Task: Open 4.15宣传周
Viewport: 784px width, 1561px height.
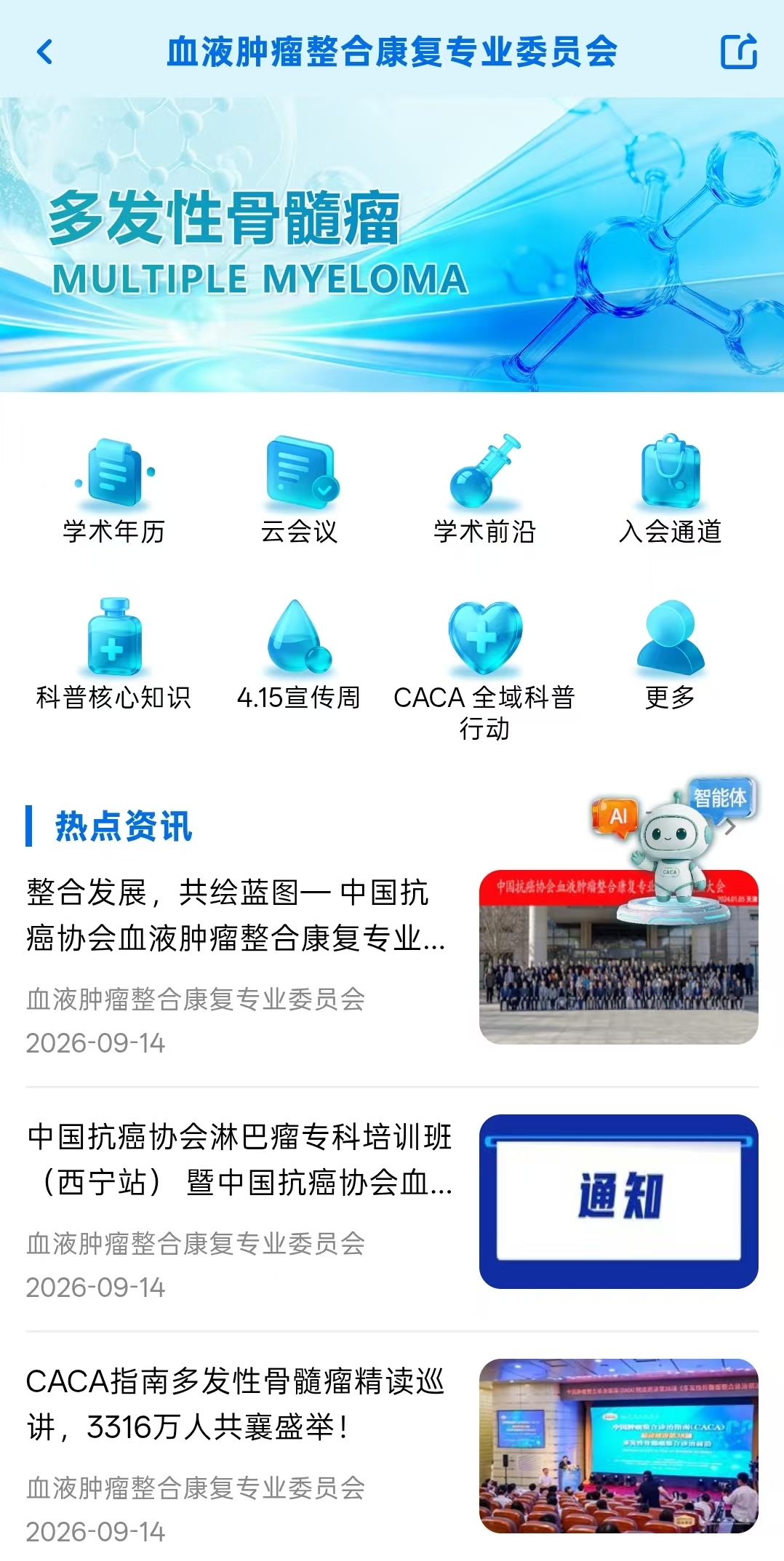Action: (300, 655)
